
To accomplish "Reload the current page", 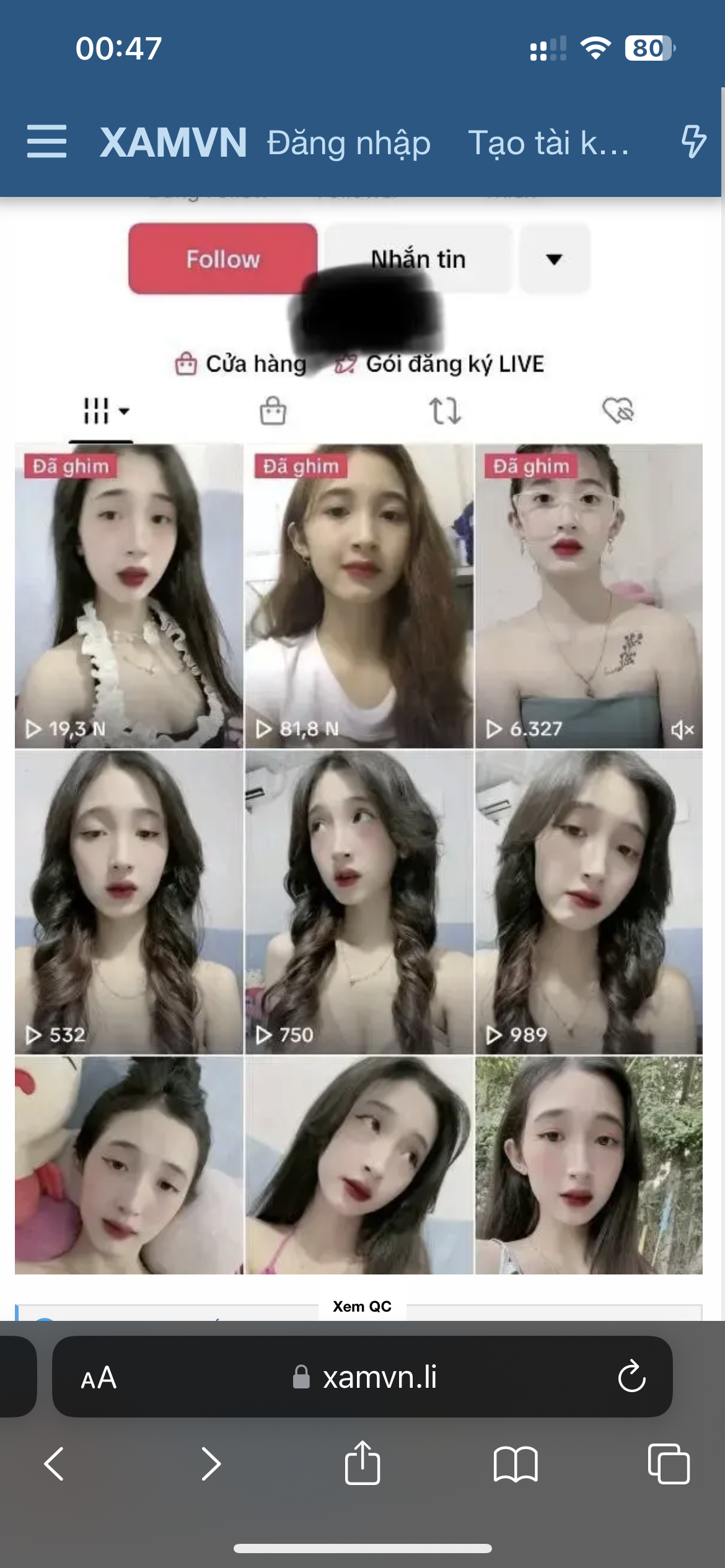I will (631, 1377).
